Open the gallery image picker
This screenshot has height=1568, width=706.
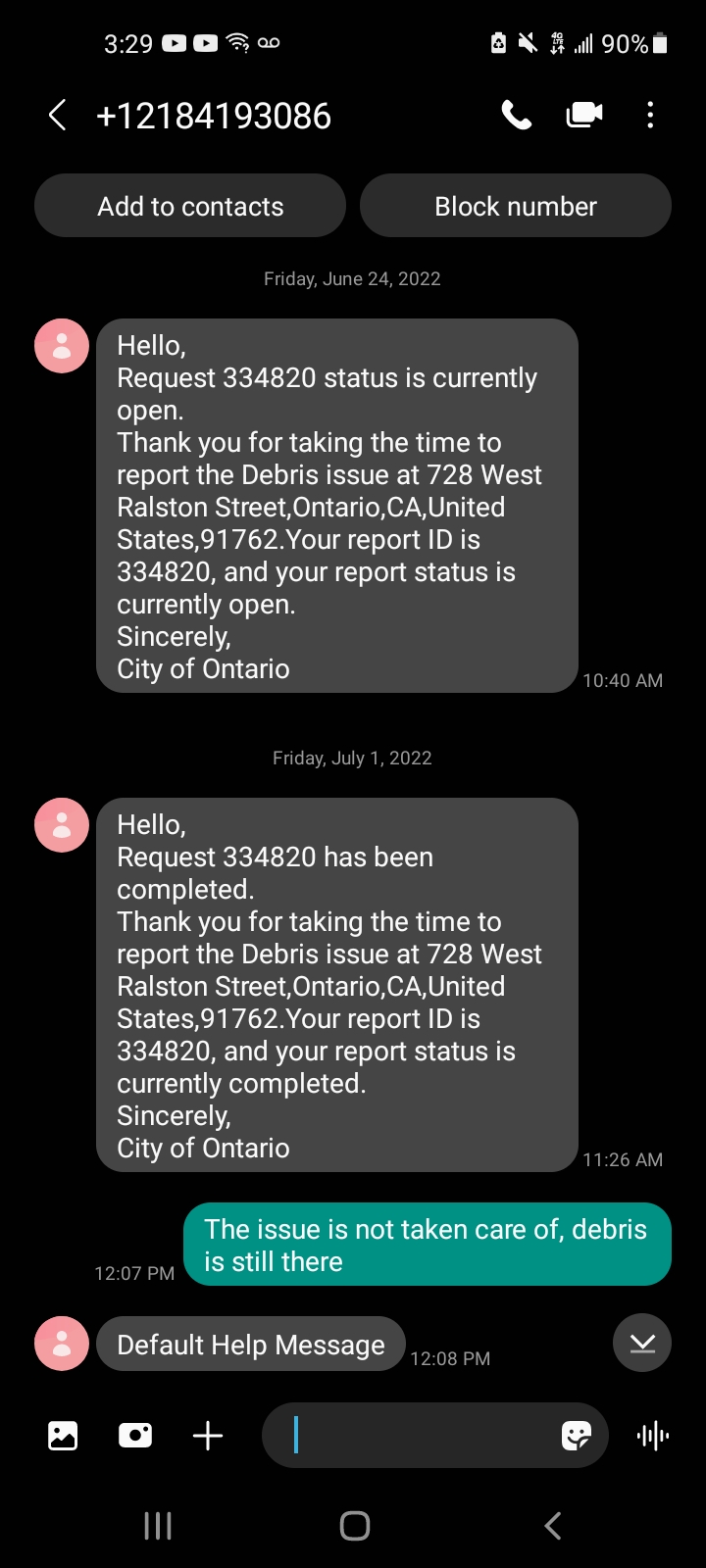tap(63, 1436)
